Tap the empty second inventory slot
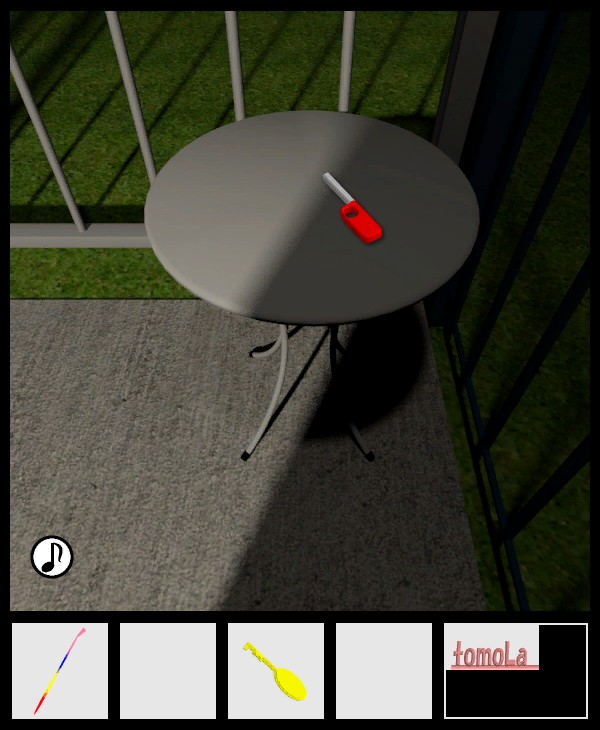The width and height of the screenshot is (600, 730). pyautogui.click(x=168, y=671)
